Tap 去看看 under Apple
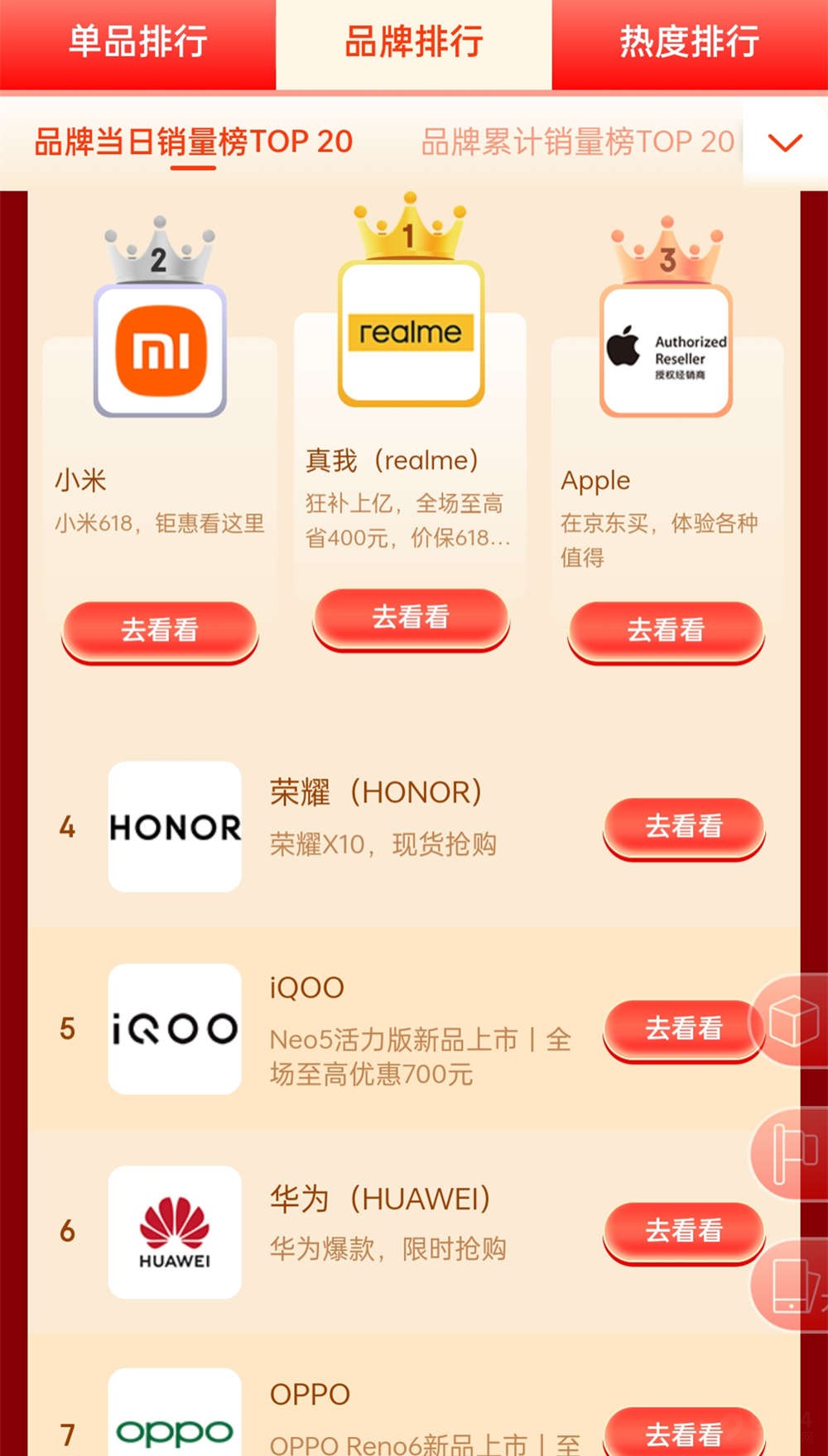This screenshot has width=828, height=1456. (666, 631)
